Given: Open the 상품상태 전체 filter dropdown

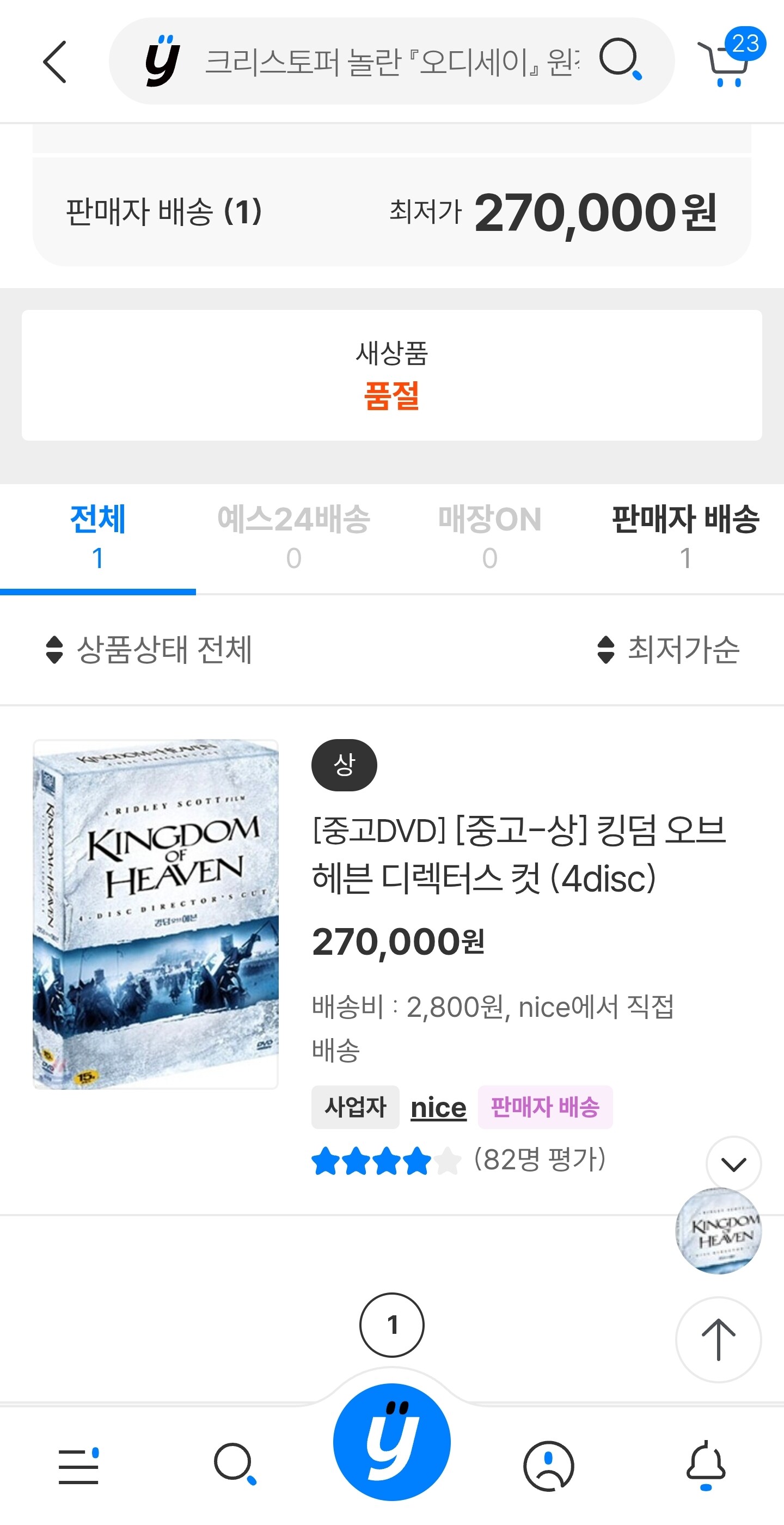Looking at the screenshot, I should pyautogui.click(x=149, y=649).
